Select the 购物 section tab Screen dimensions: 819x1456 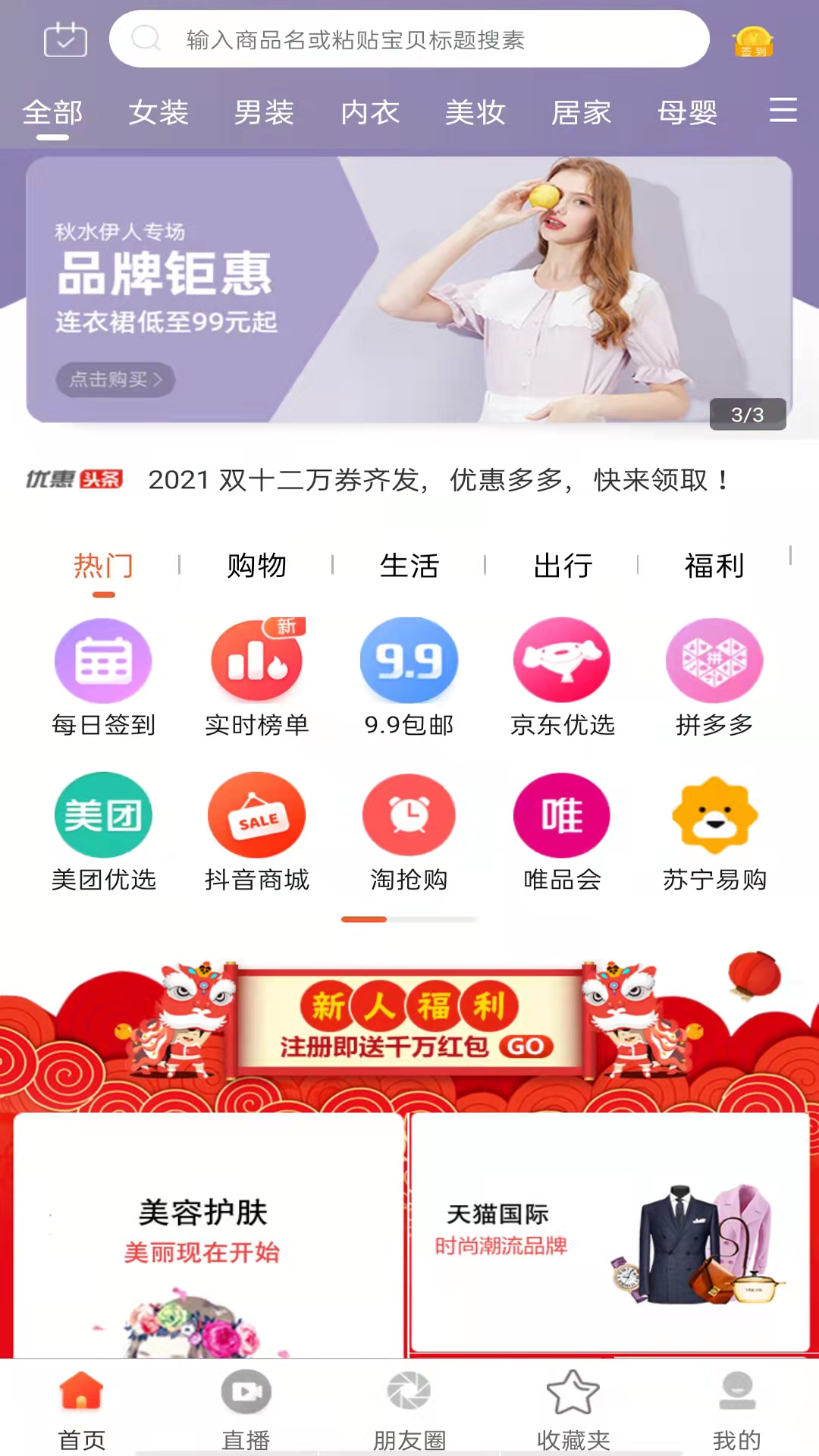(256, 566)
